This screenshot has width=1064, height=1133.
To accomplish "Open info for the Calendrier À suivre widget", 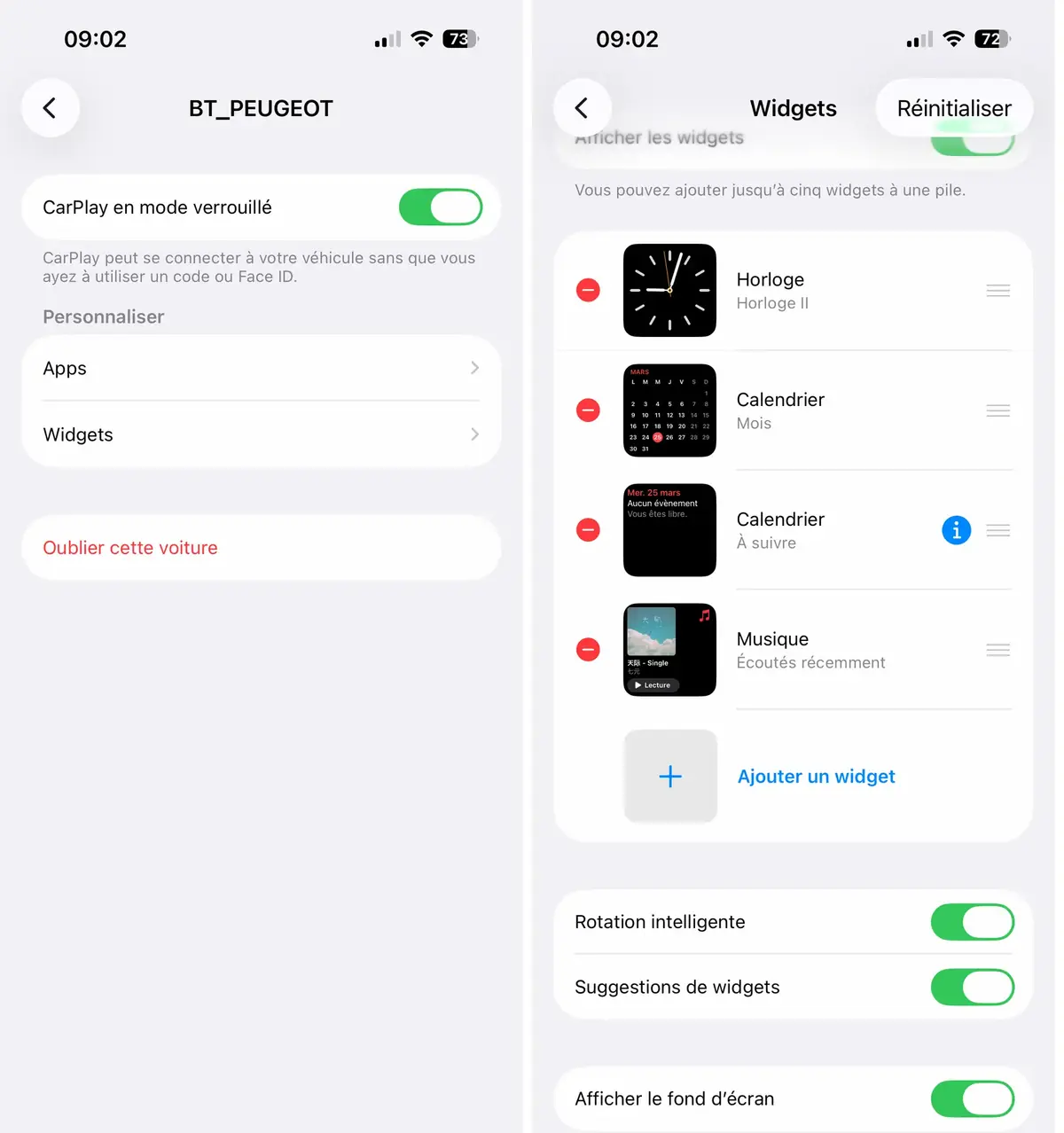I will (x=956, y=529).
